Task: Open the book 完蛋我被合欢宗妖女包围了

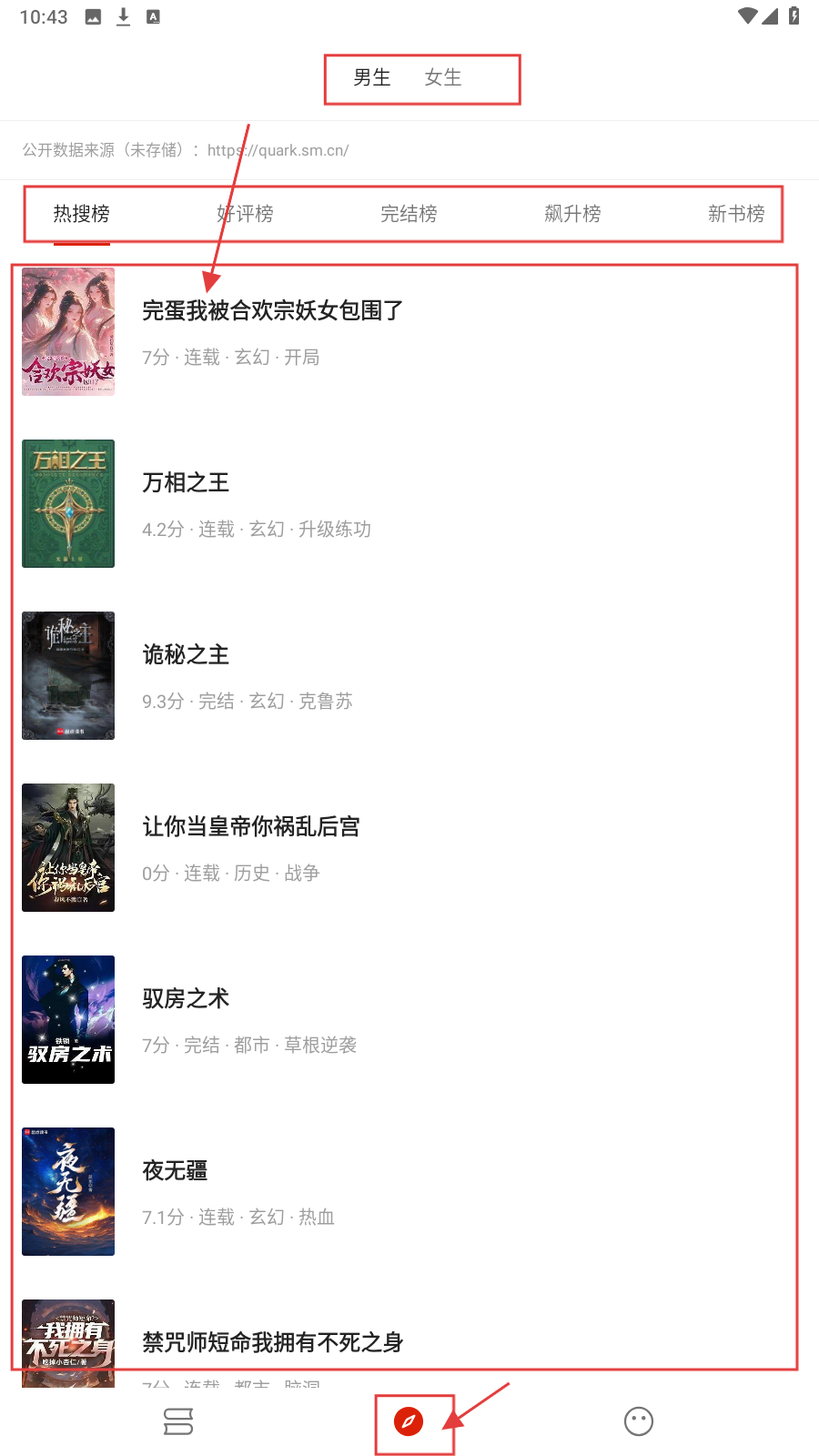Action: [x=272, y=311]
